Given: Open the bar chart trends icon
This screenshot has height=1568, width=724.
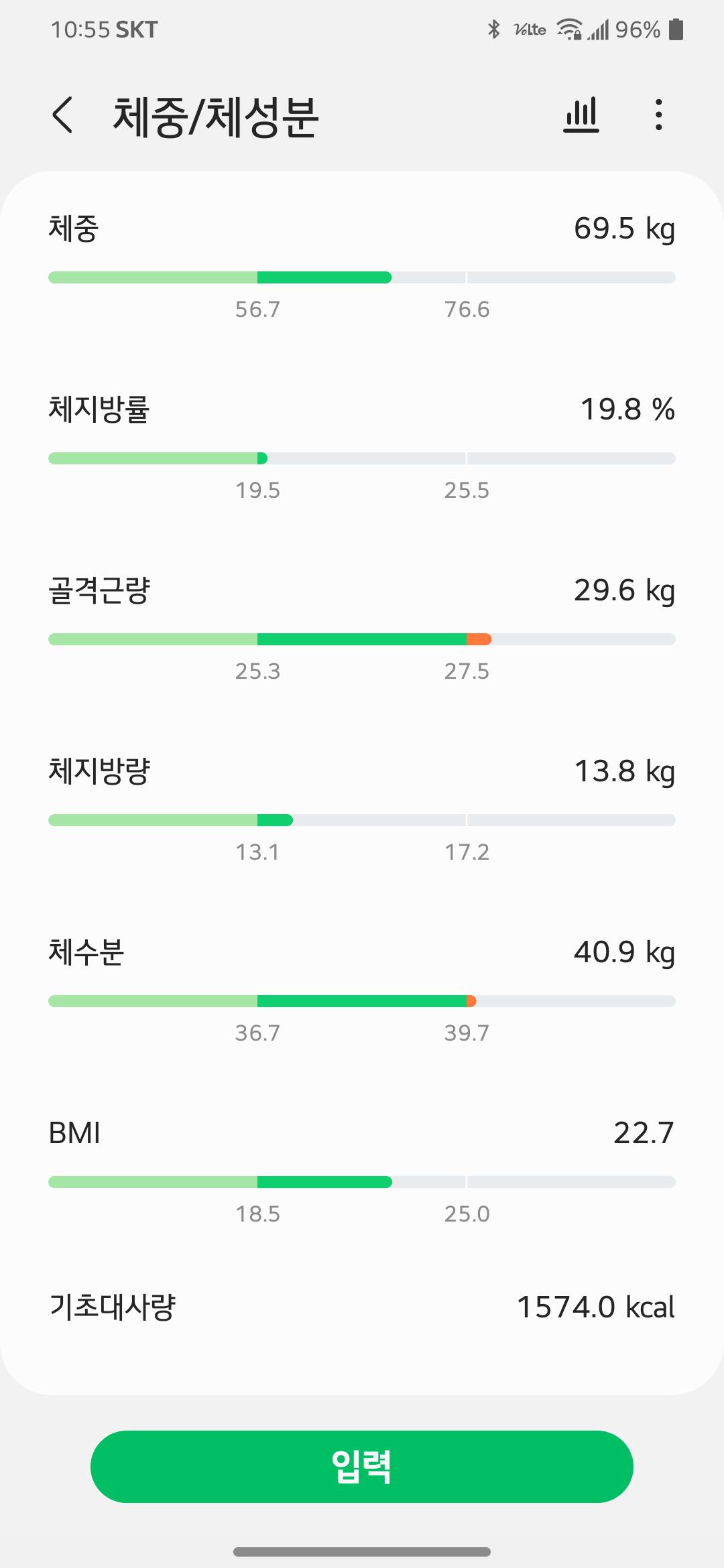Looking at the screenshot, I should pos(581,115).
